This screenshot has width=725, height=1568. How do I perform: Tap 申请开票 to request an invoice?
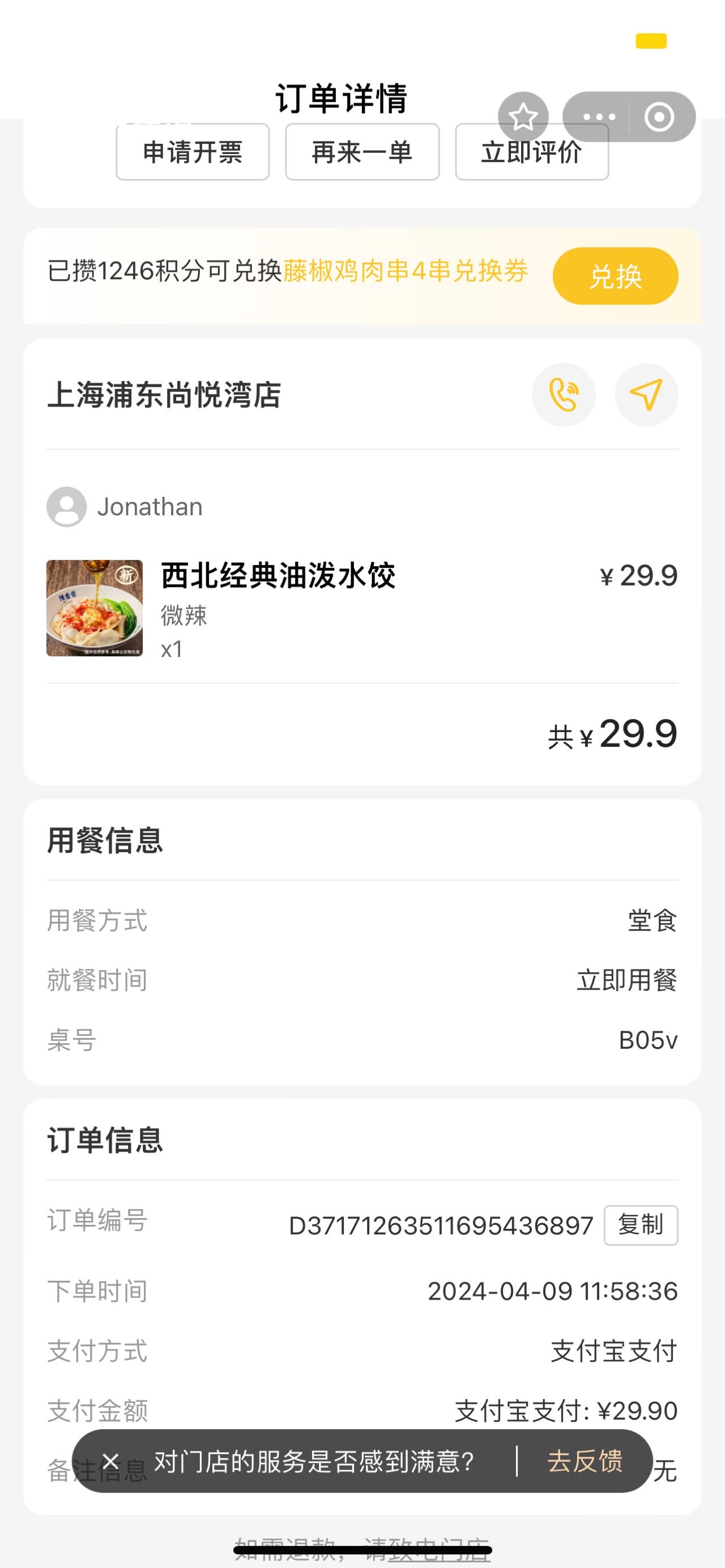click(193, 152)
